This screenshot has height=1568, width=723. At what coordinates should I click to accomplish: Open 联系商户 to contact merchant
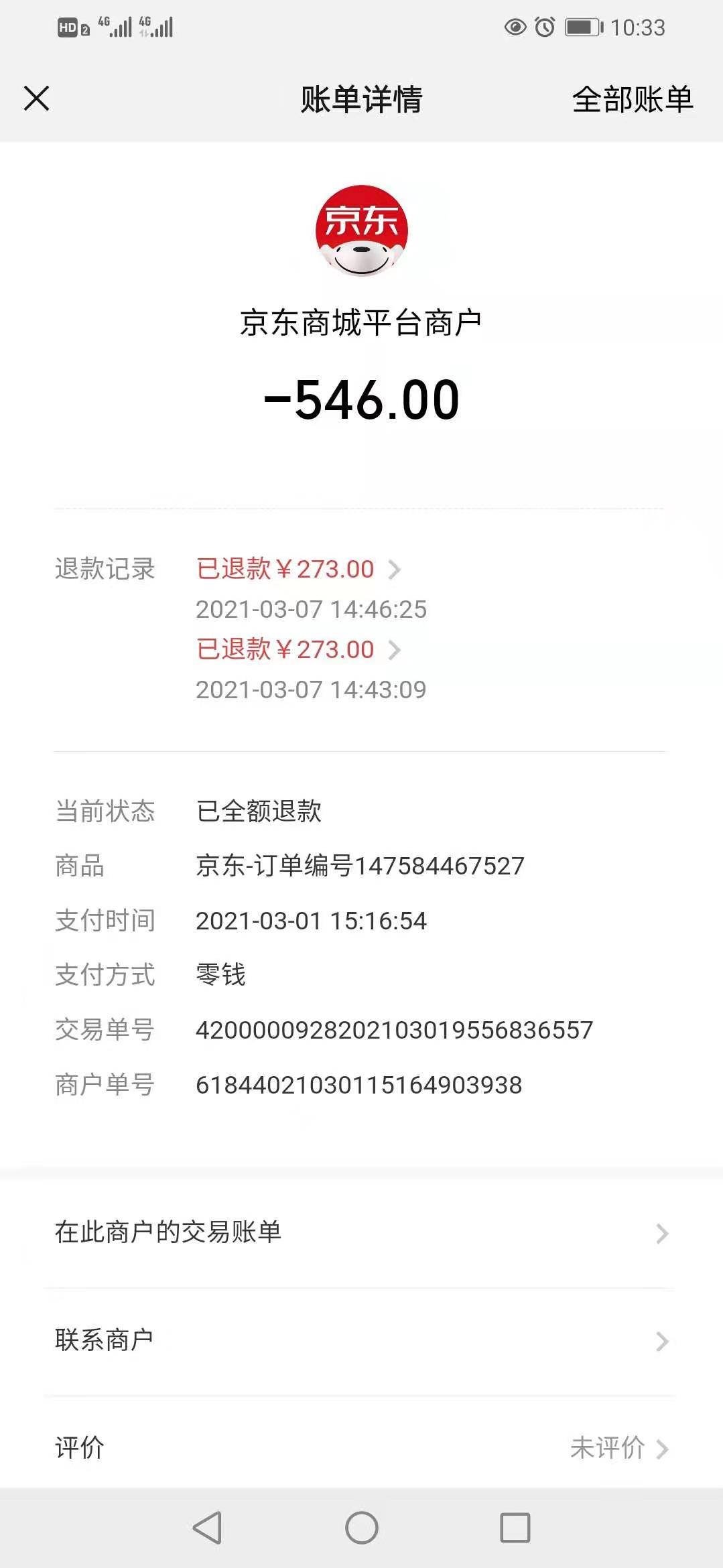pyautogui.click(x=361, y=1339)
